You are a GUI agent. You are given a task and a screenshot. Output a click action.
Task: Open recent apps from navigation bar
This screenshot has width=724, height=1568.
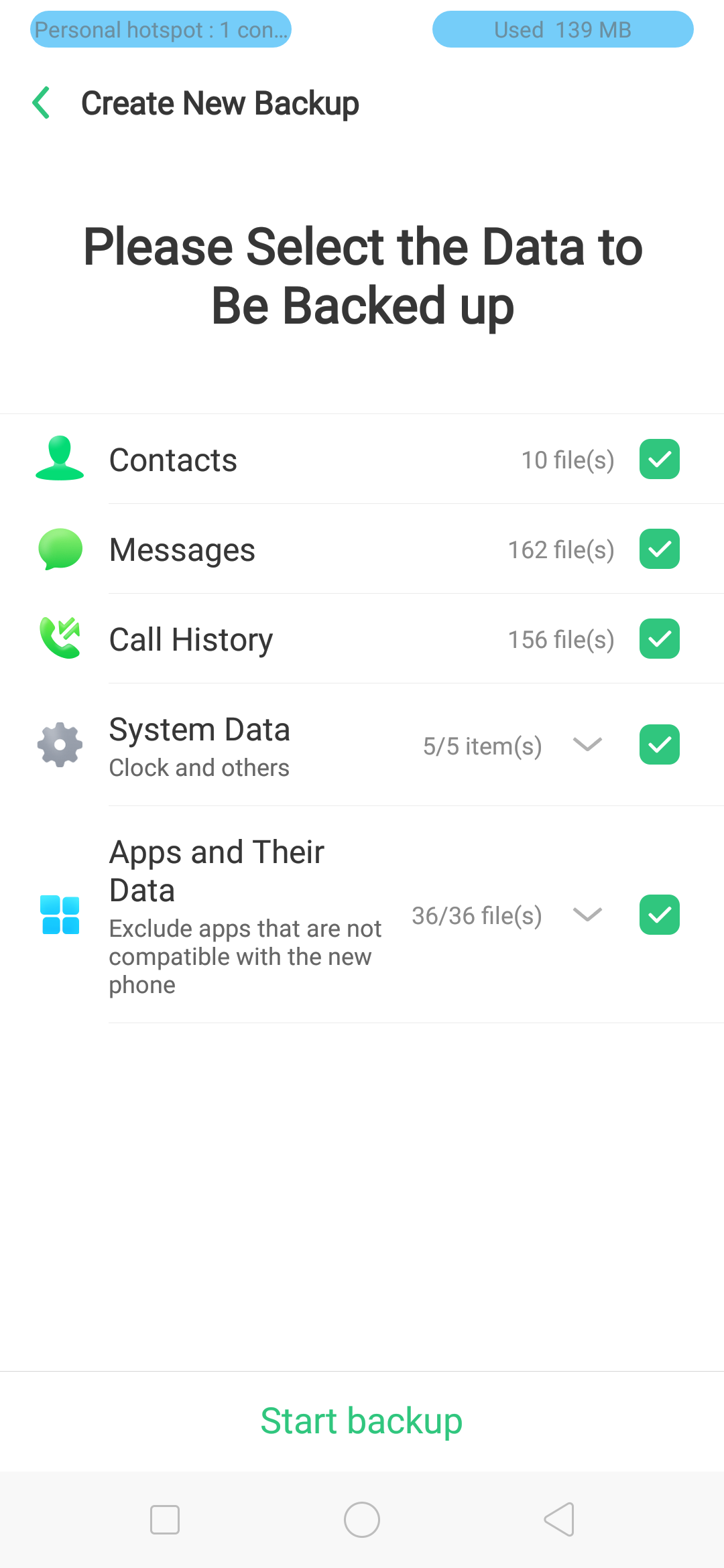point(165,1520)
